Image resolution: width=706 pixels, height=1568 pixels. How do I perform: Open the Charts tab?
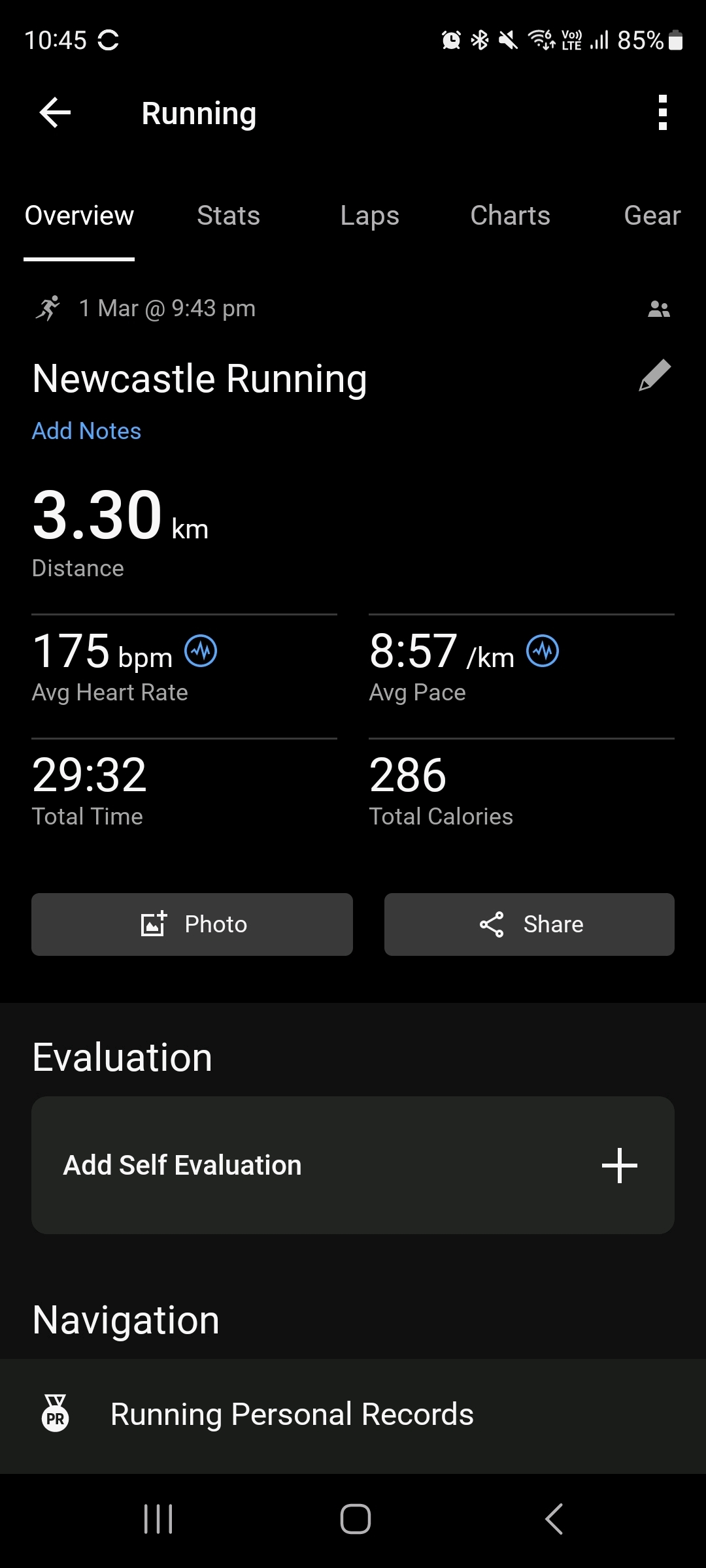pyautogui.click(x=510, y=216)
